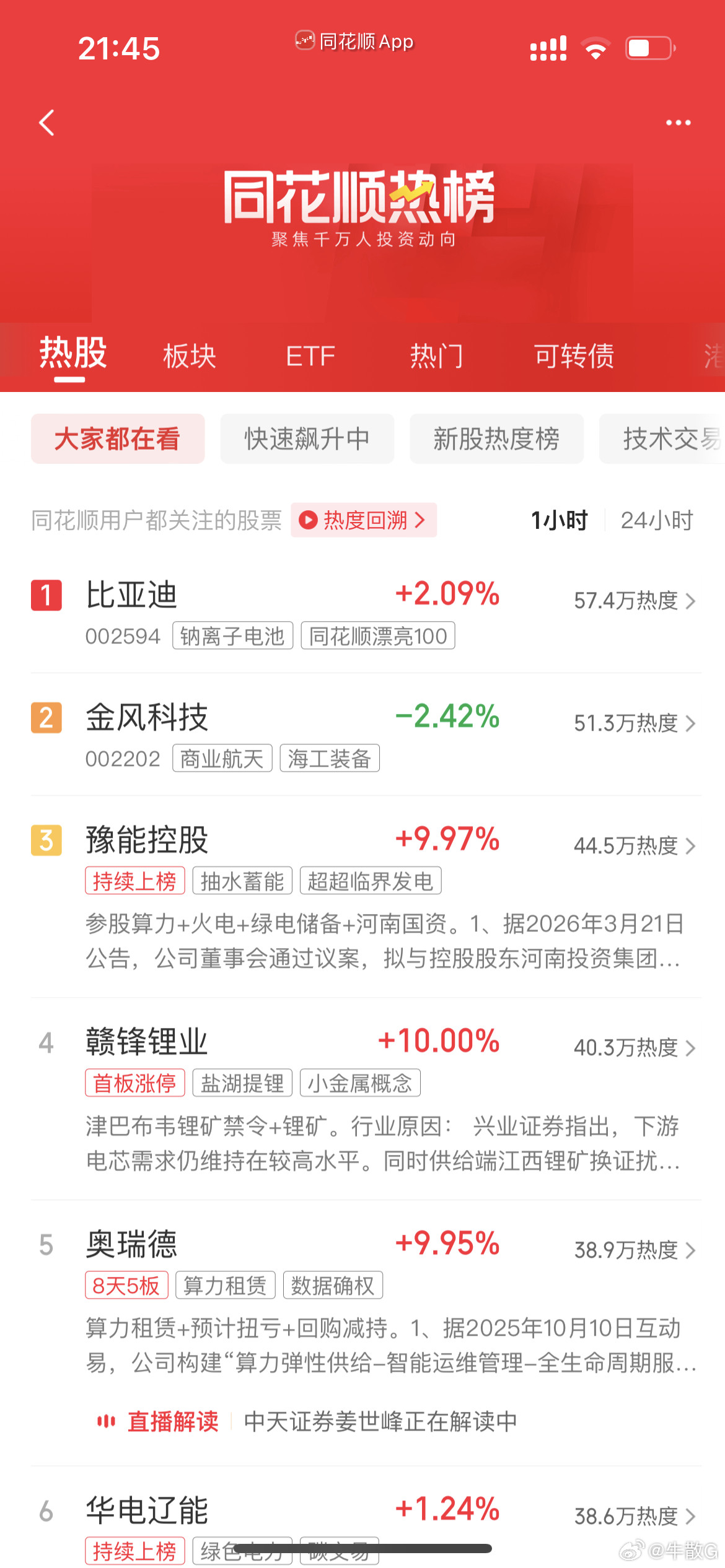Viewport: 725px width, 1568px height.
Task: Tap the 盐湖提锂 concept tag
Action: pyautogui.click(x=242, y=1082)
